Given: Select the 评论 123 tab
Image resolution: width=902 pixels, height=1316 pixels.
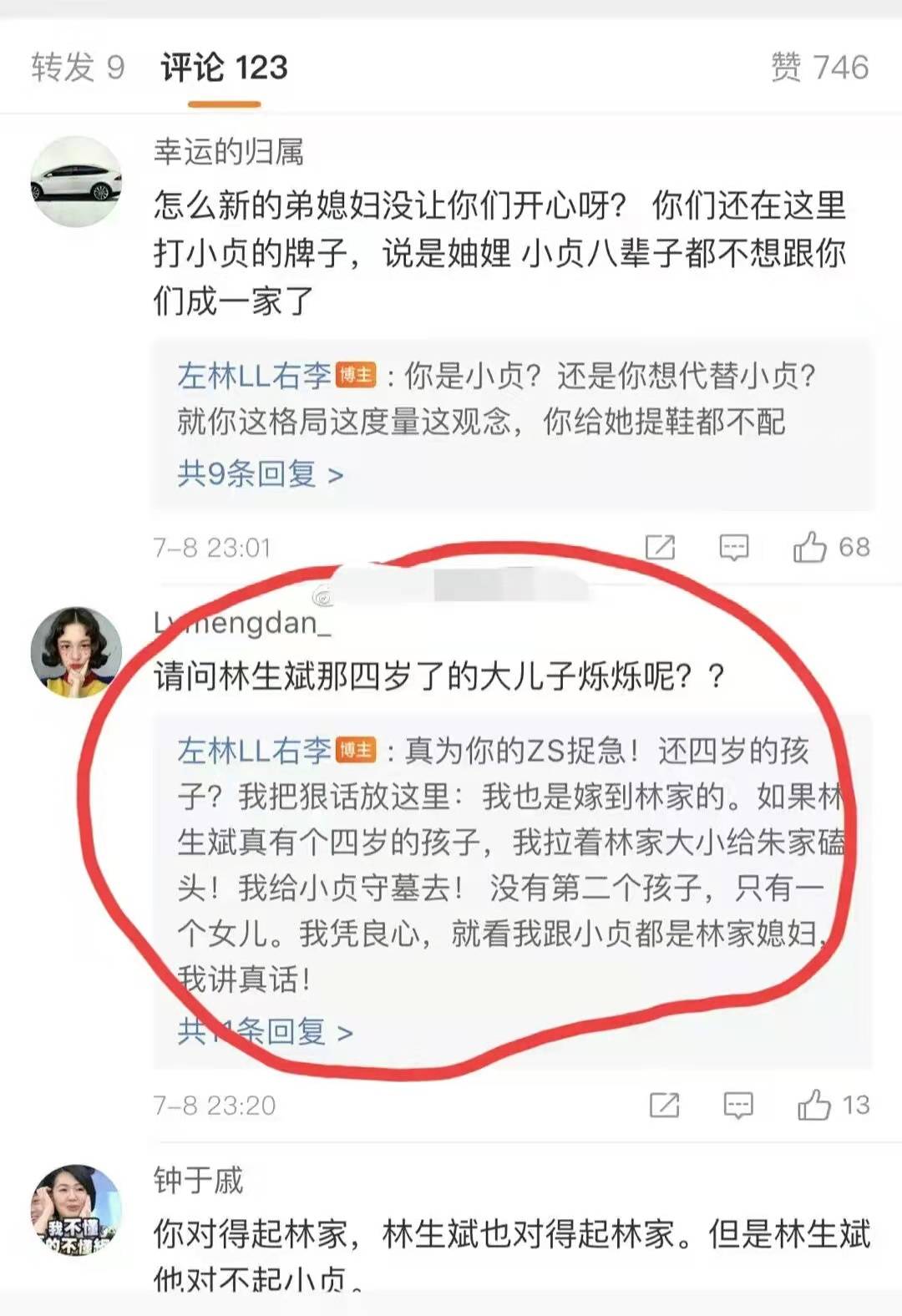Looking at the screenshot, I should 224,68.
